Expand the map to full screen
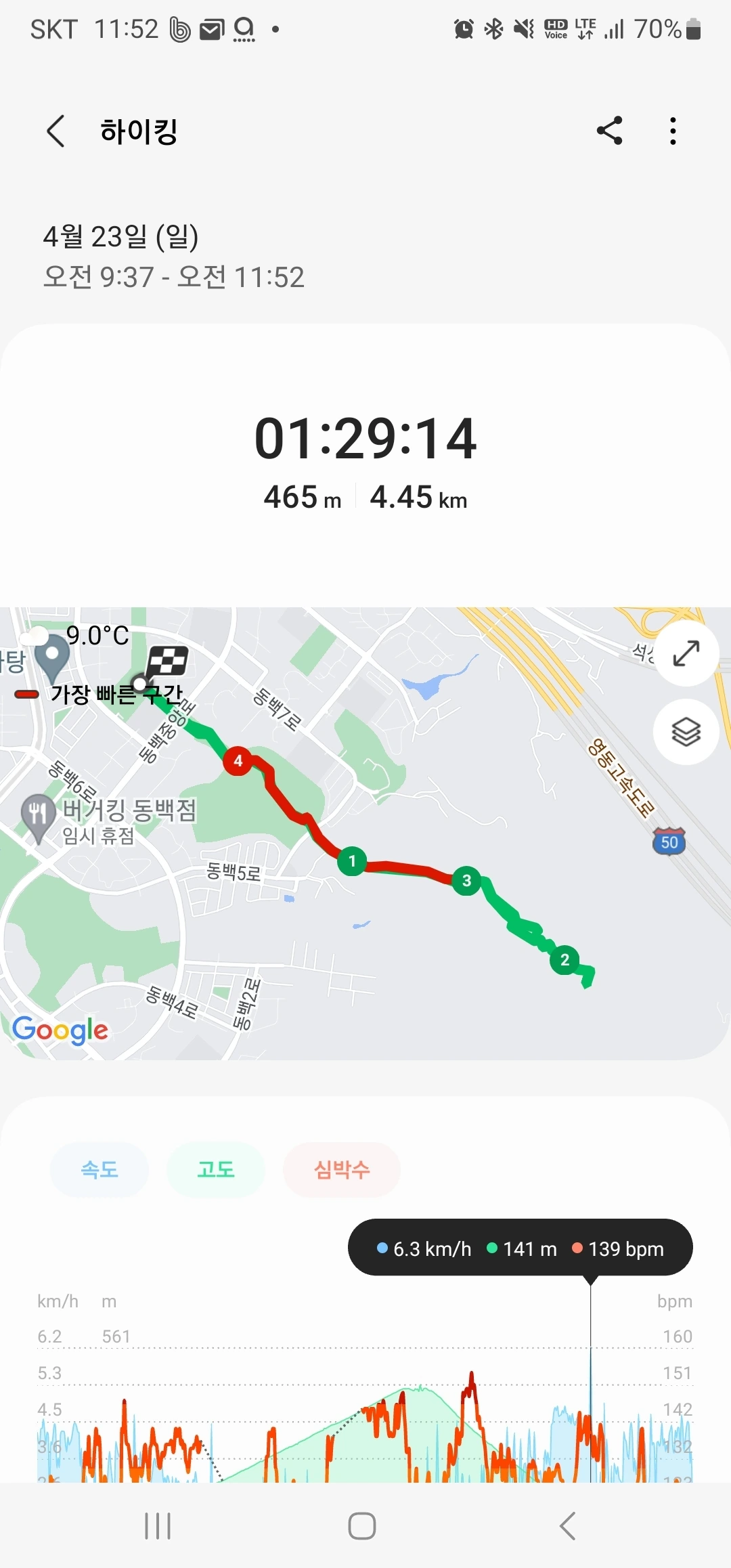731x1568 pixels. click(x=686, y=653)
